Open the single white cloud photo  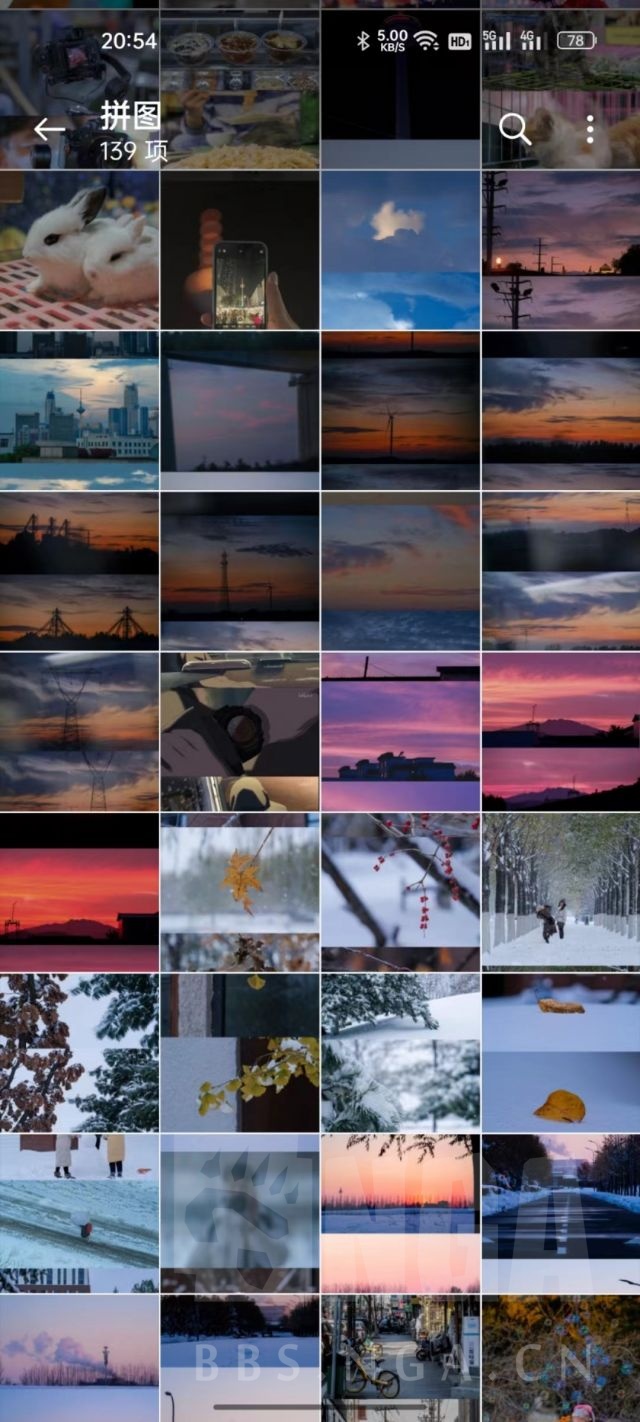click(x=400, y=250)
